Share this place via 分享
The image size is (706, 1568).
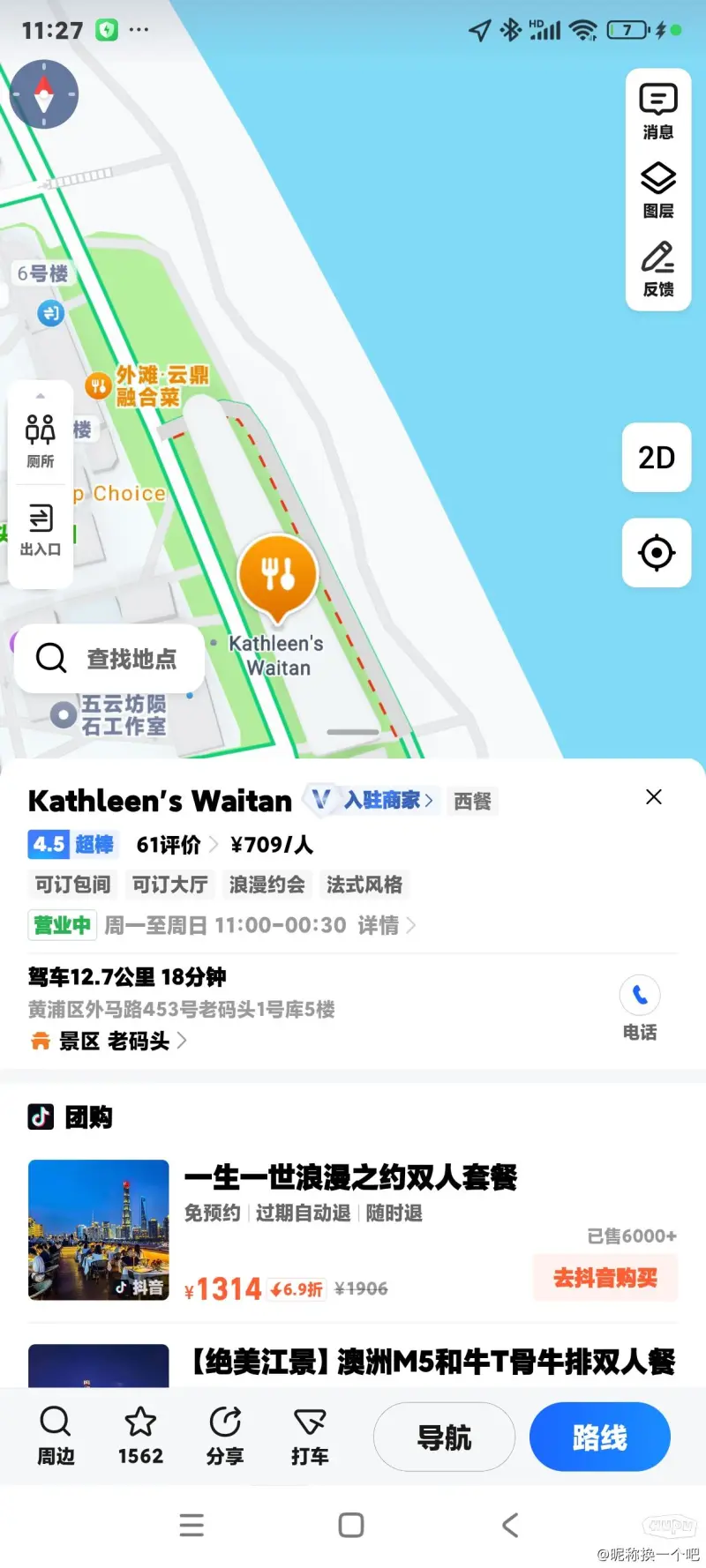(x=224, y=1436)
